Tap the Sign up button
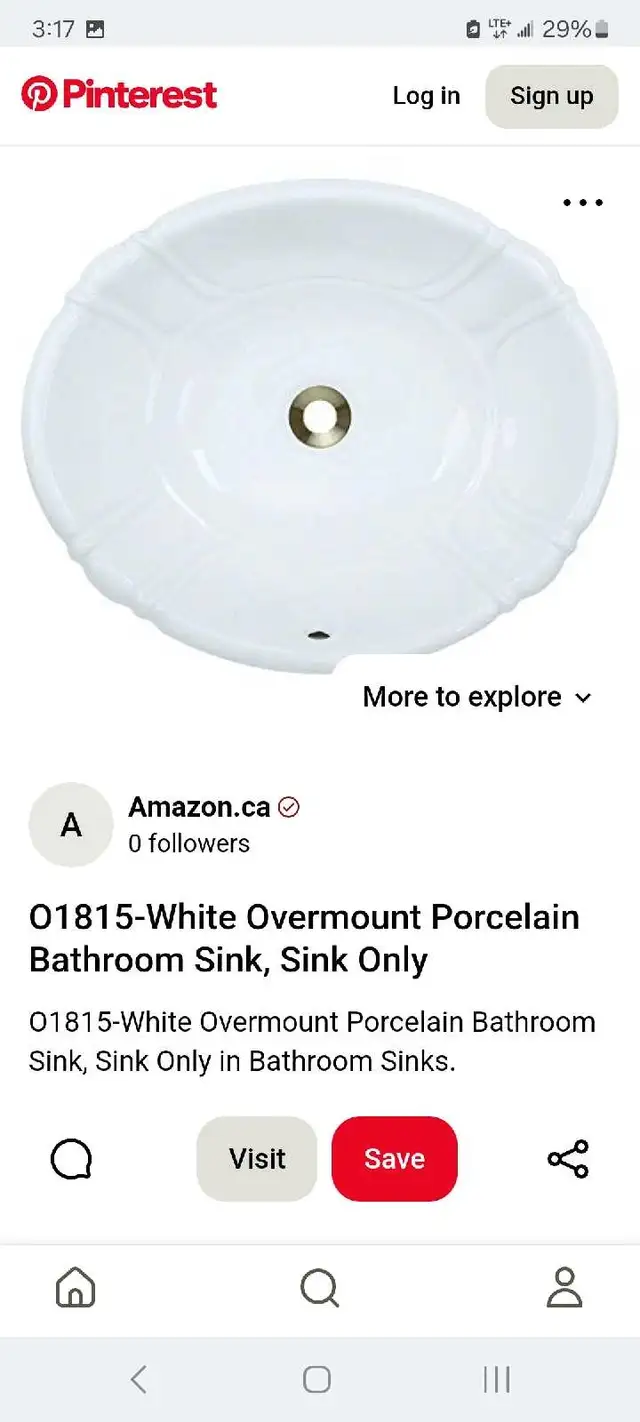The height and width of the screenshot is (1422, 640). 552,96
